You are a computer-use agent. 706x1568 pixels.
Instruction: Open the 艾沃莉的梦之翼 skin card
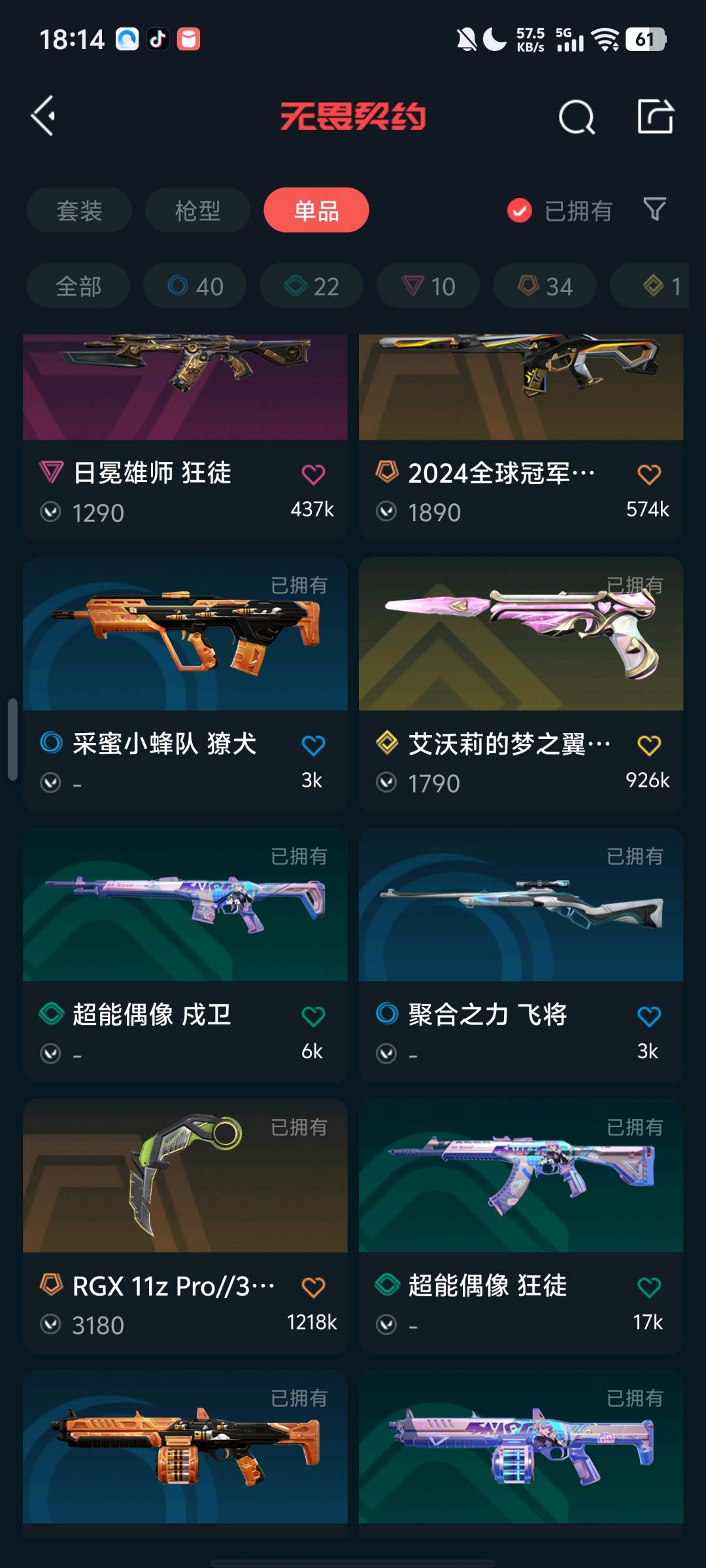coord(521,683)
